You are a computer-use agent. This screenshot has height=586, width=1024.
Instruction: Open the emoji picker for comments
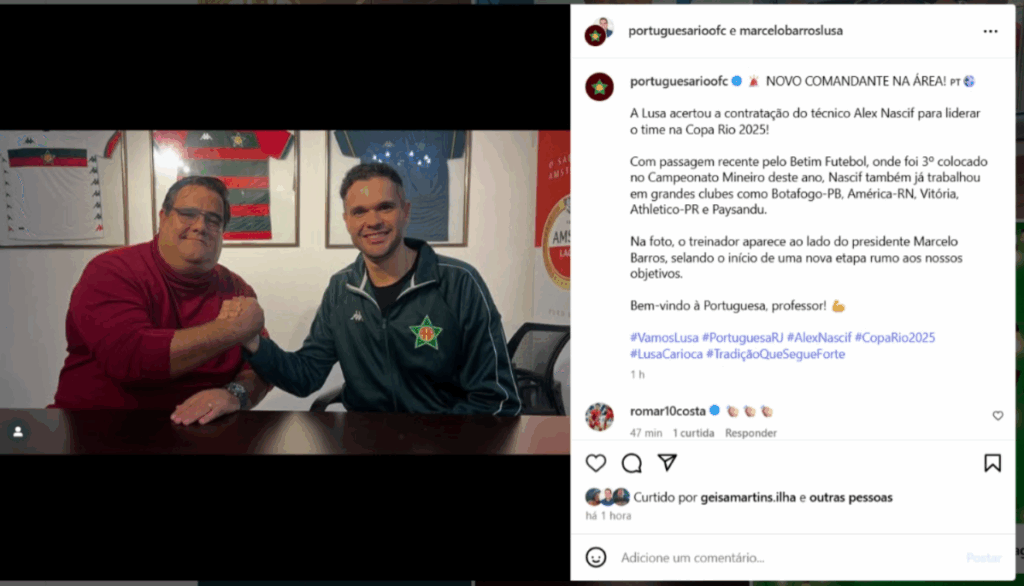click(x=596, y=557)
